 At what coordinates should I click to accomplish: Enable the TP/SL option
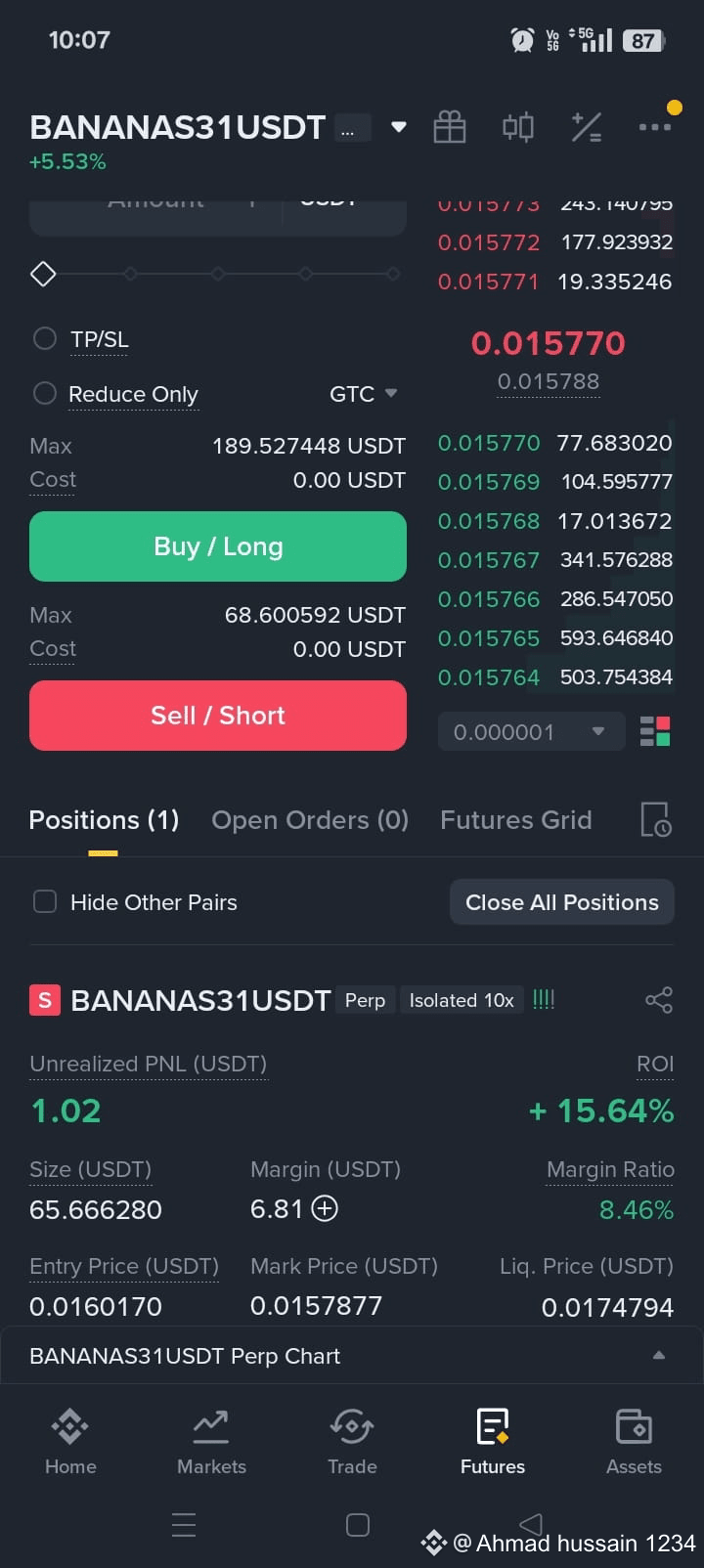[45, 338]
